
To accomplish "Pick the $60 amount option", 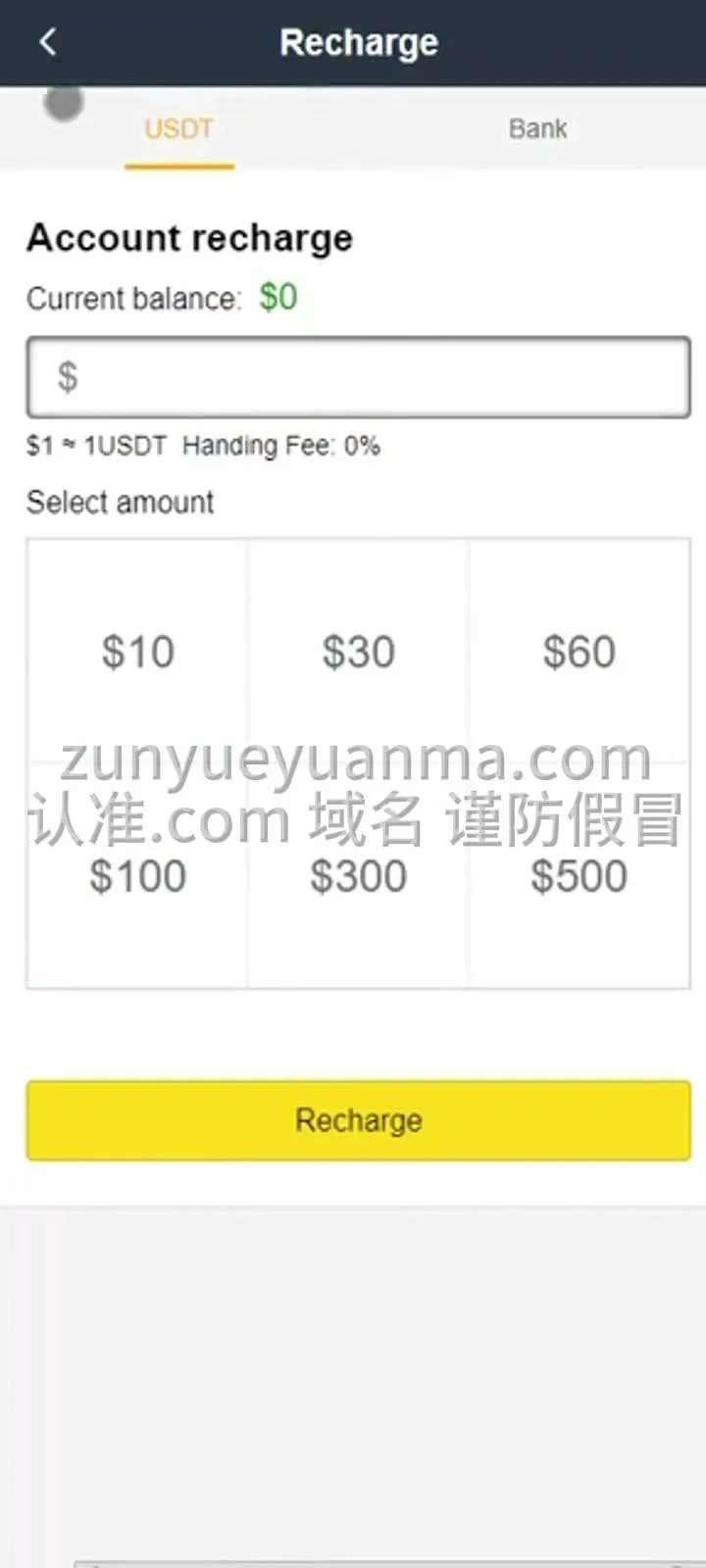I will click(x=580, y=652).
